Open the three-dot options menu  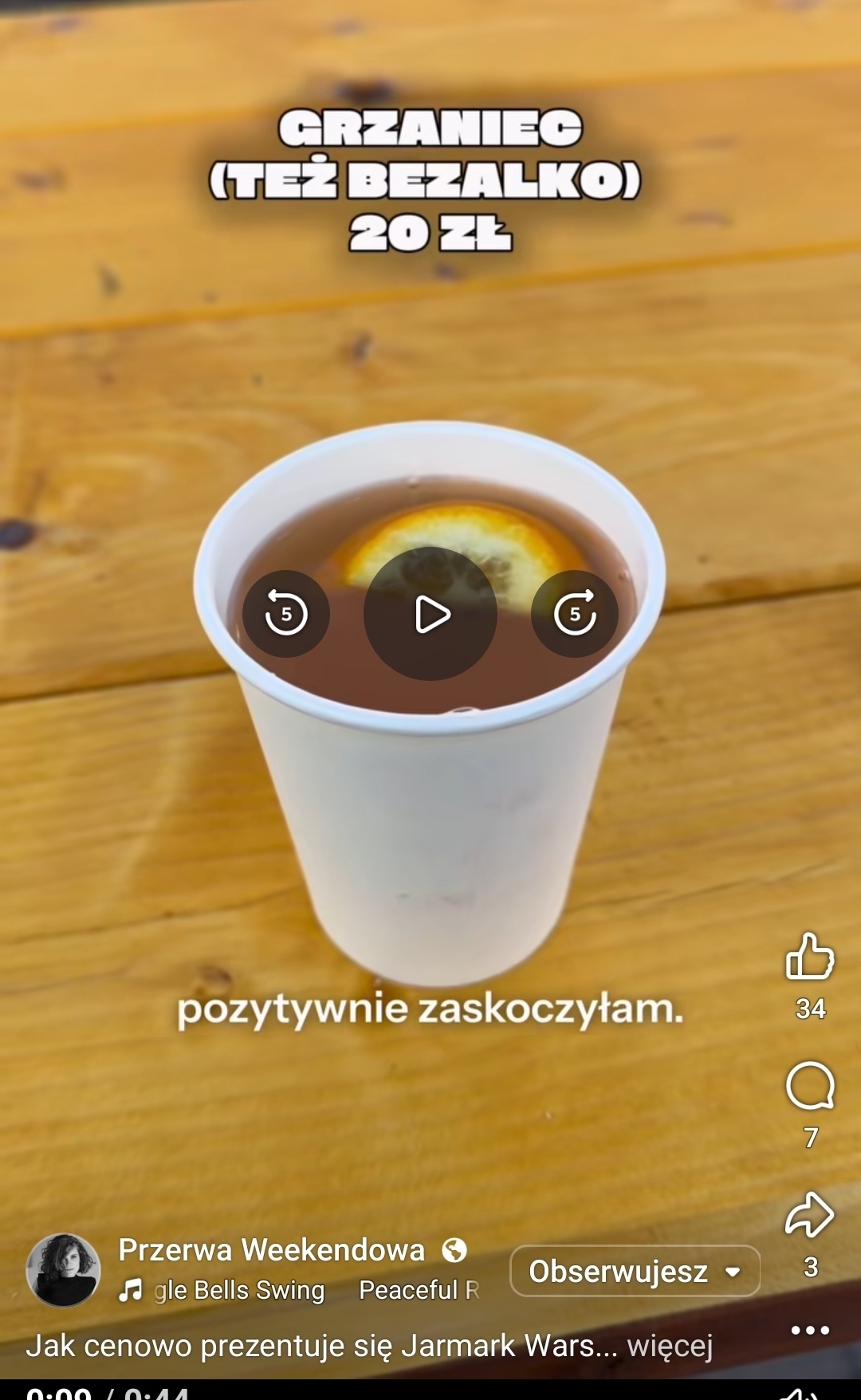point(810,1330)
